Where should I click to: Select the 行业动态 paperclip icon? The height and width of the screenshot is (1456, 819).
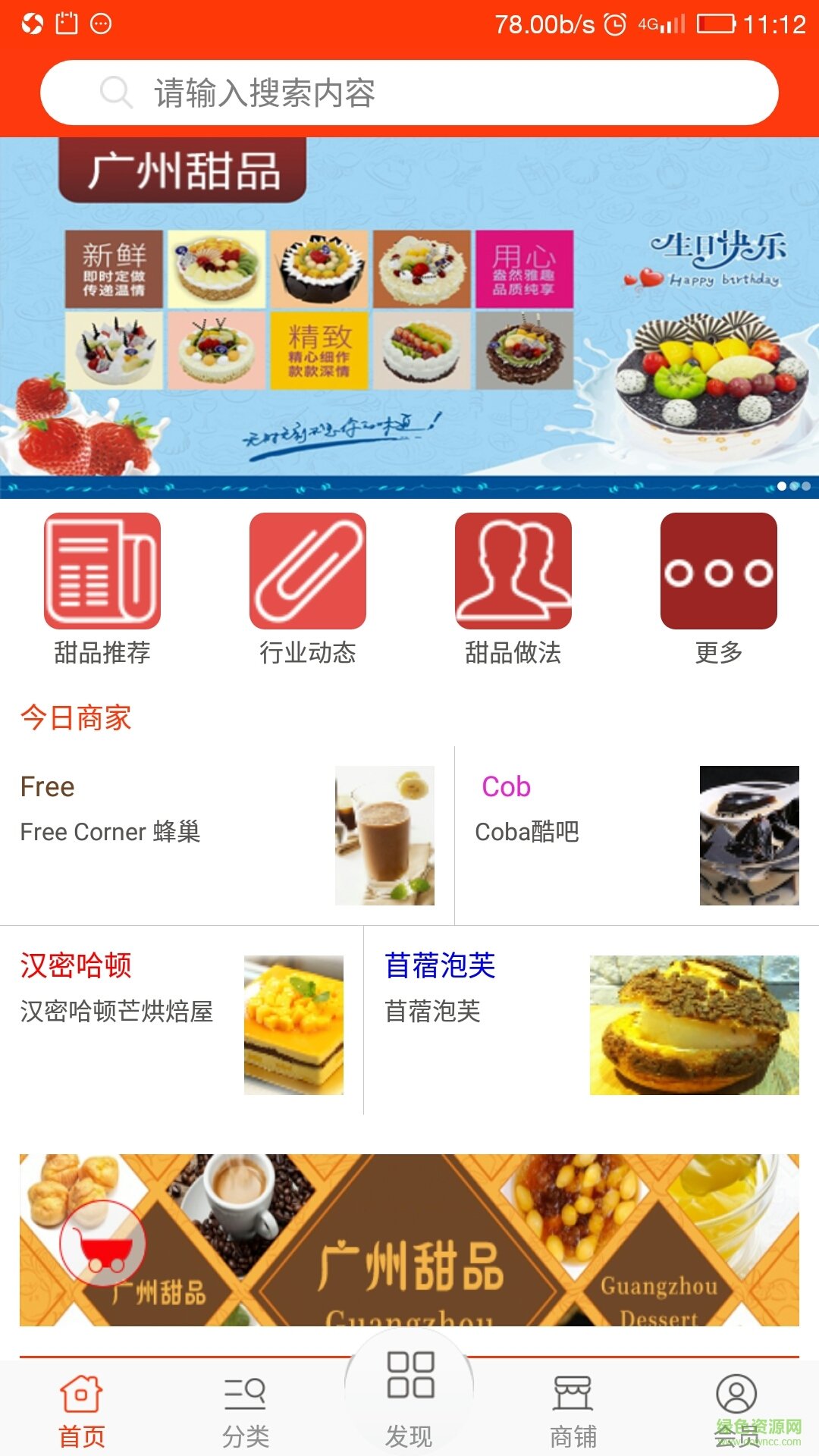point(308,570)
